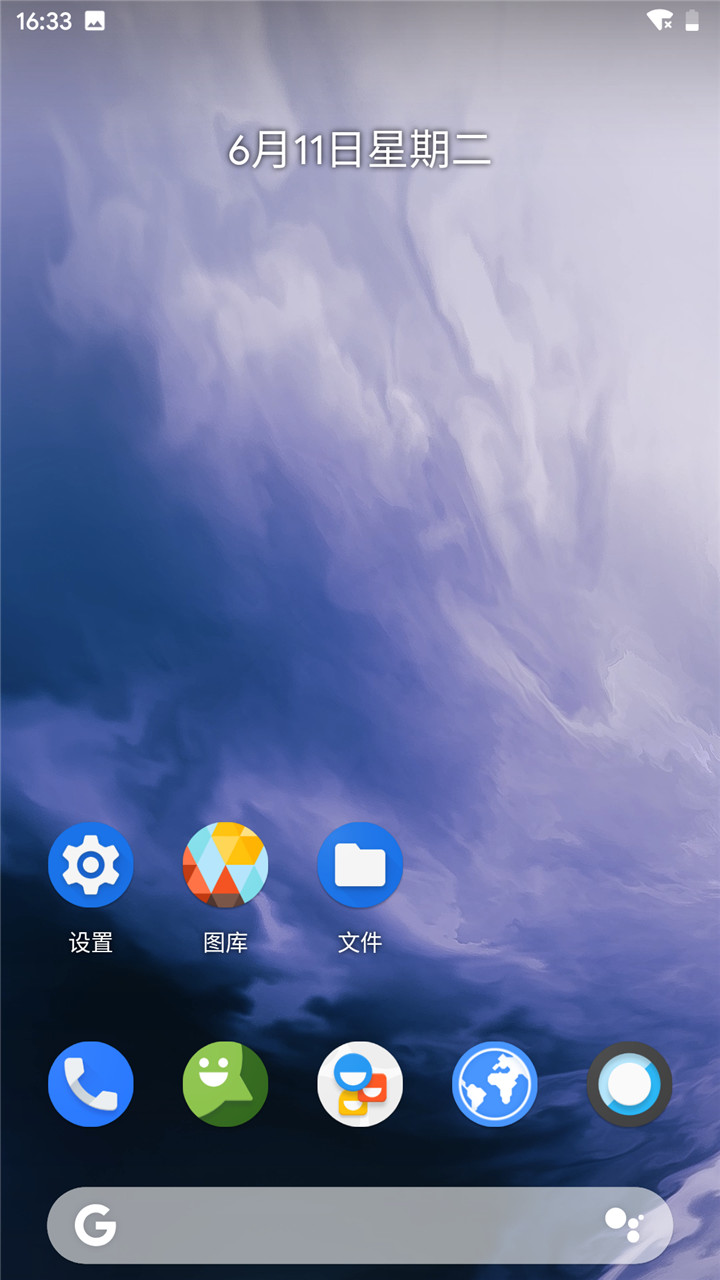
Task: Launch the globe browser app
Action: (495, 1084)
